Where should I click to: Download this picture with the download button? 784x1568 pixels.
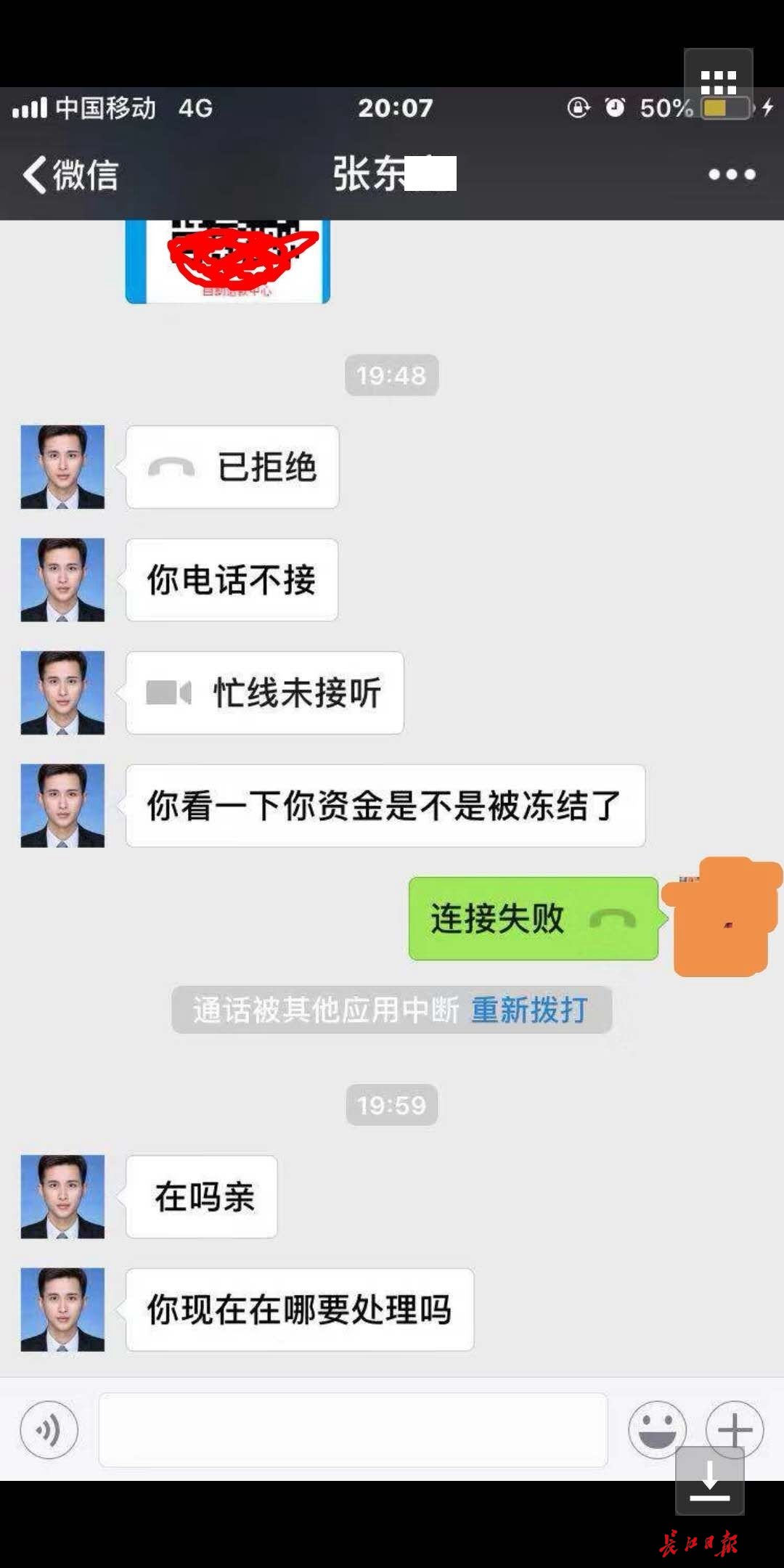[x=709, y=1481]
